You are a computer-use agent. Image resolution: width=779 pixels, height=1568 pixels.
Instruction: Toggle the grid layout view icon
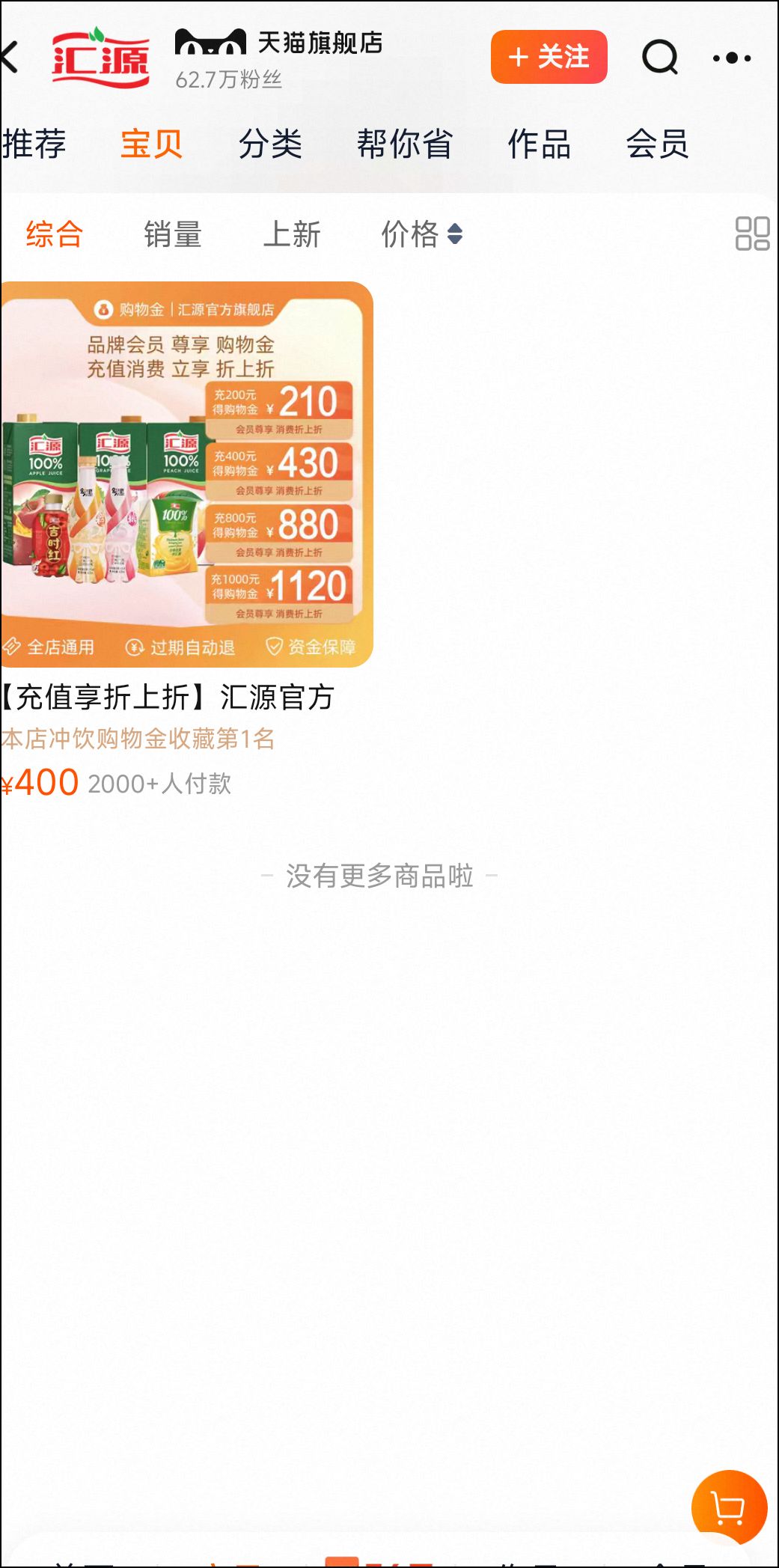click(x=752, y=234)
